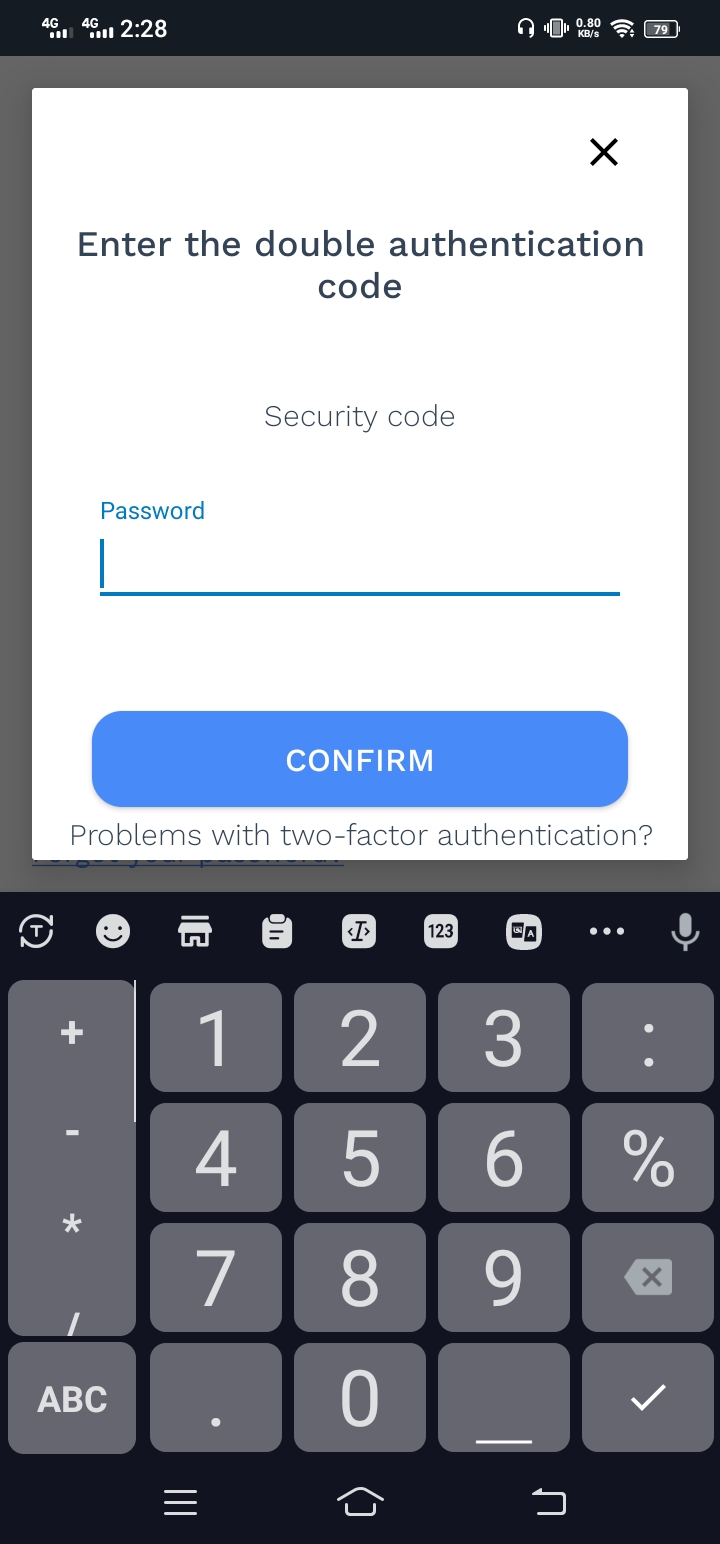Tap the checkmark done key
Image resolution: width=720 pixels, height=1544 pixels.
(648, 1398)
